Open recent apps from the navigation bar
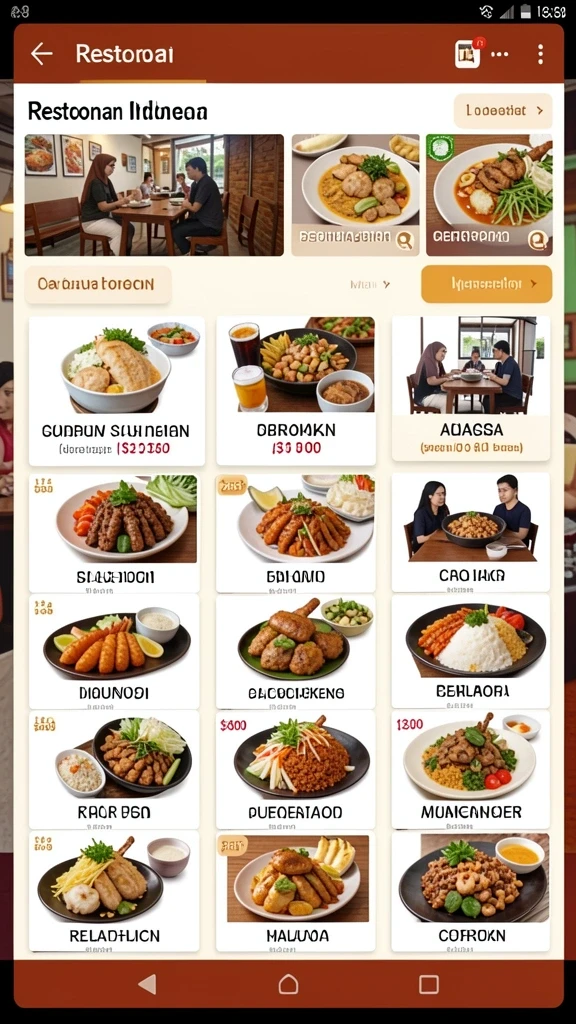The width and height of the screenshot is (576, 1024). [x=428, y=984]
